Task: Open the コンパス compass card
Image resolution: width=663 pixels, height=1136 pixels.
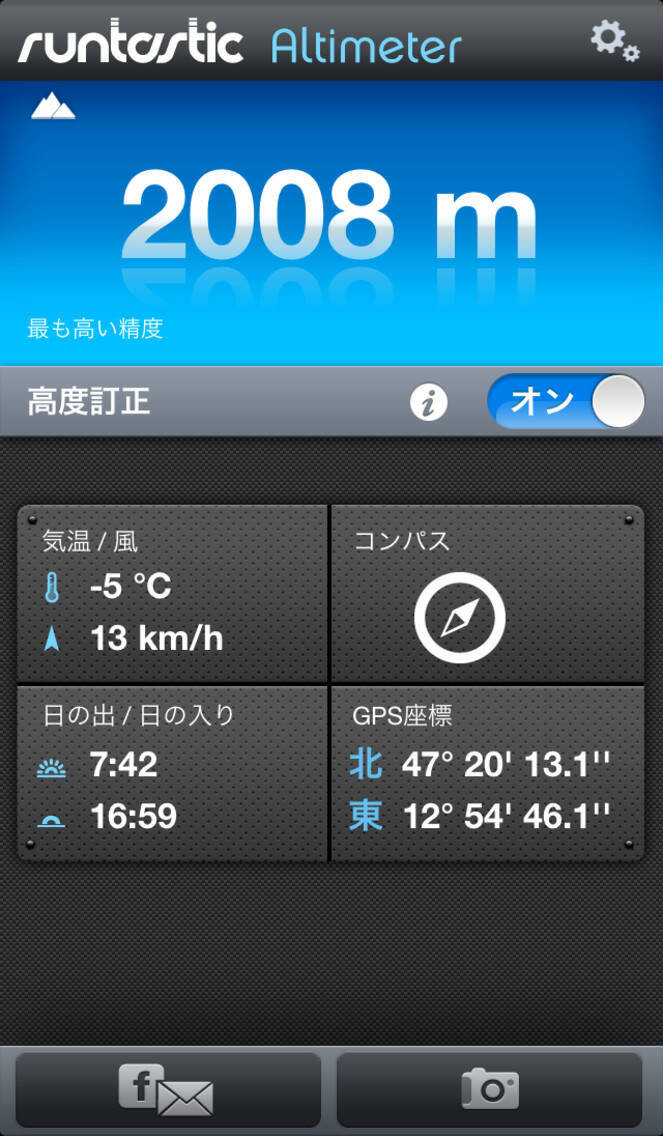Action: 487,593
